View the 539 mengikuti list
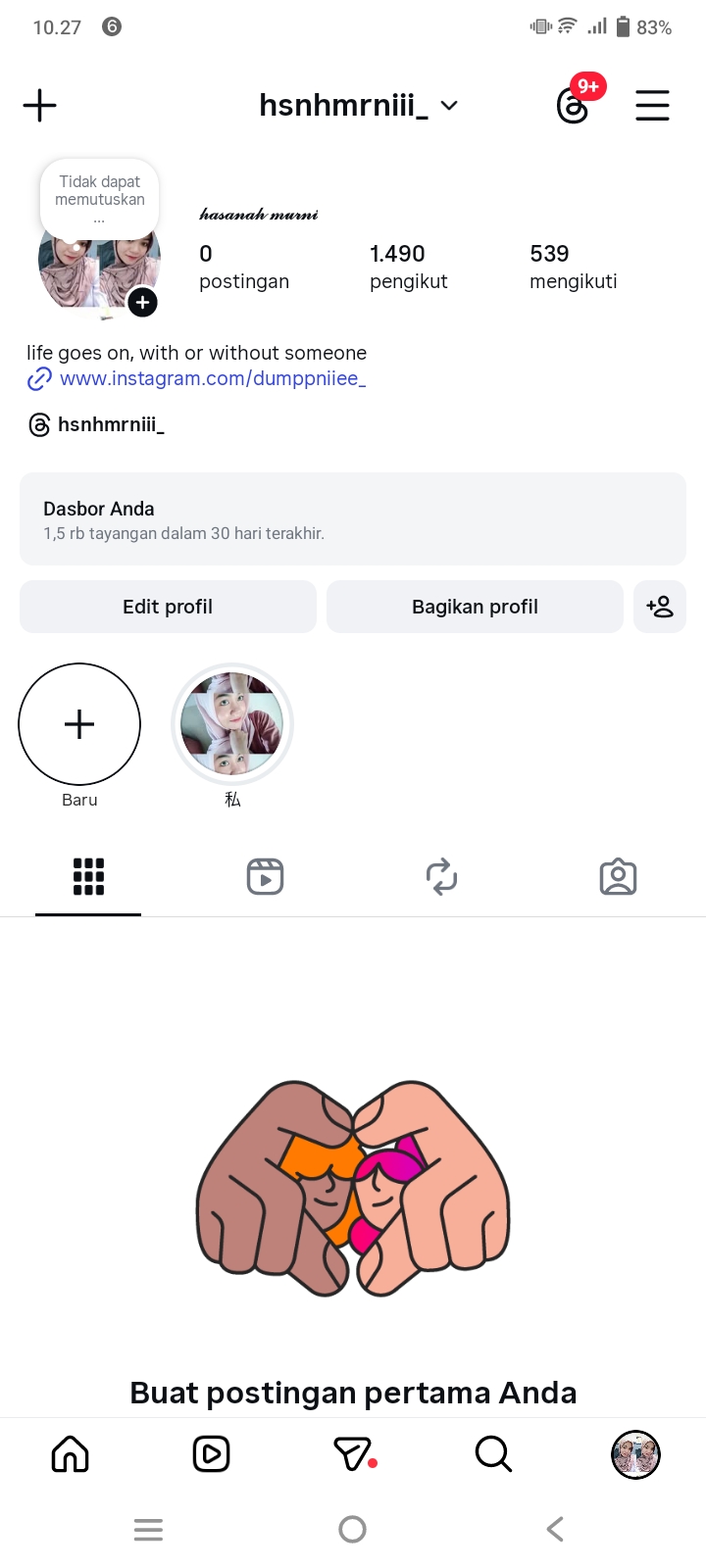706x1568 pixels. (x=573, y=267)
